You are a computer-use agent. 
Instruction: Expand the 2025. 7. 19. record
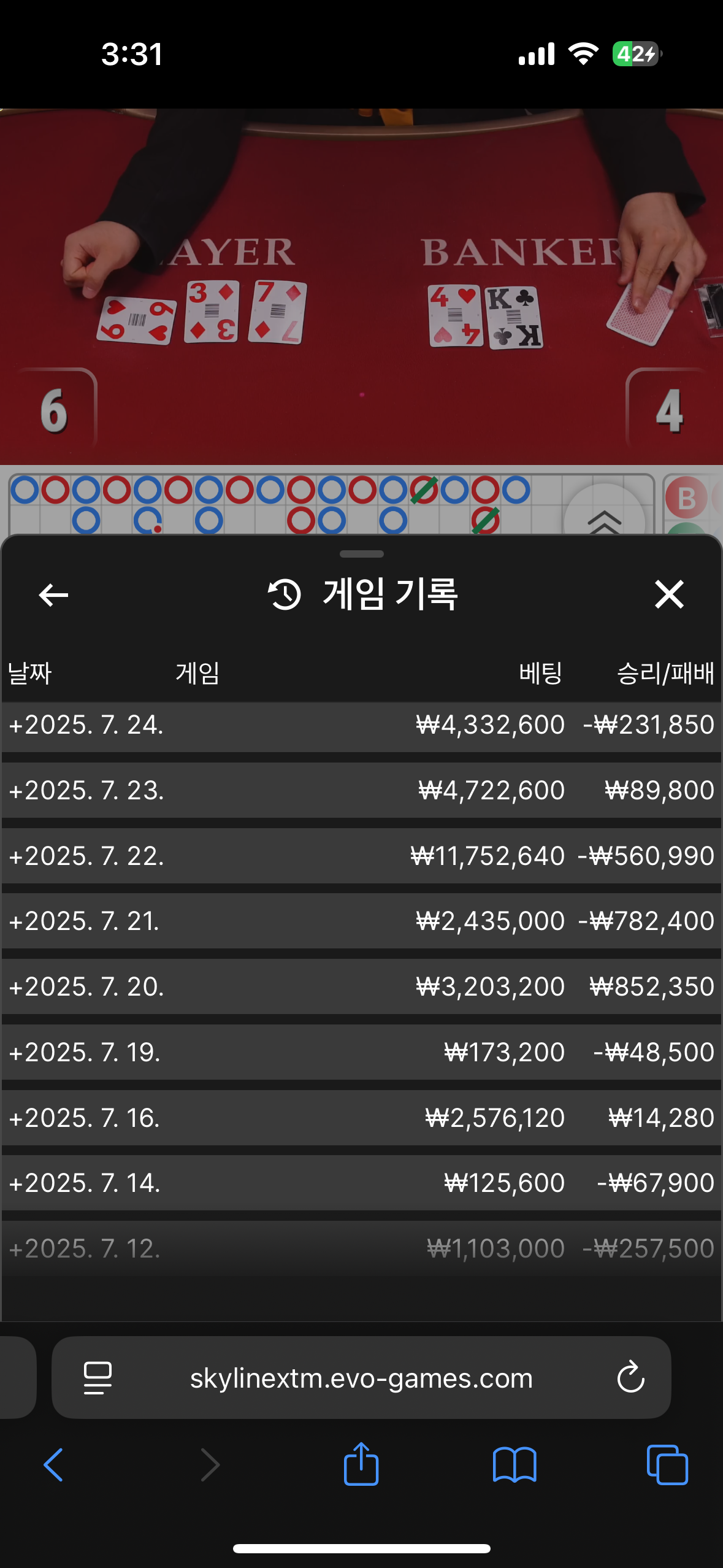point(86,1053)
